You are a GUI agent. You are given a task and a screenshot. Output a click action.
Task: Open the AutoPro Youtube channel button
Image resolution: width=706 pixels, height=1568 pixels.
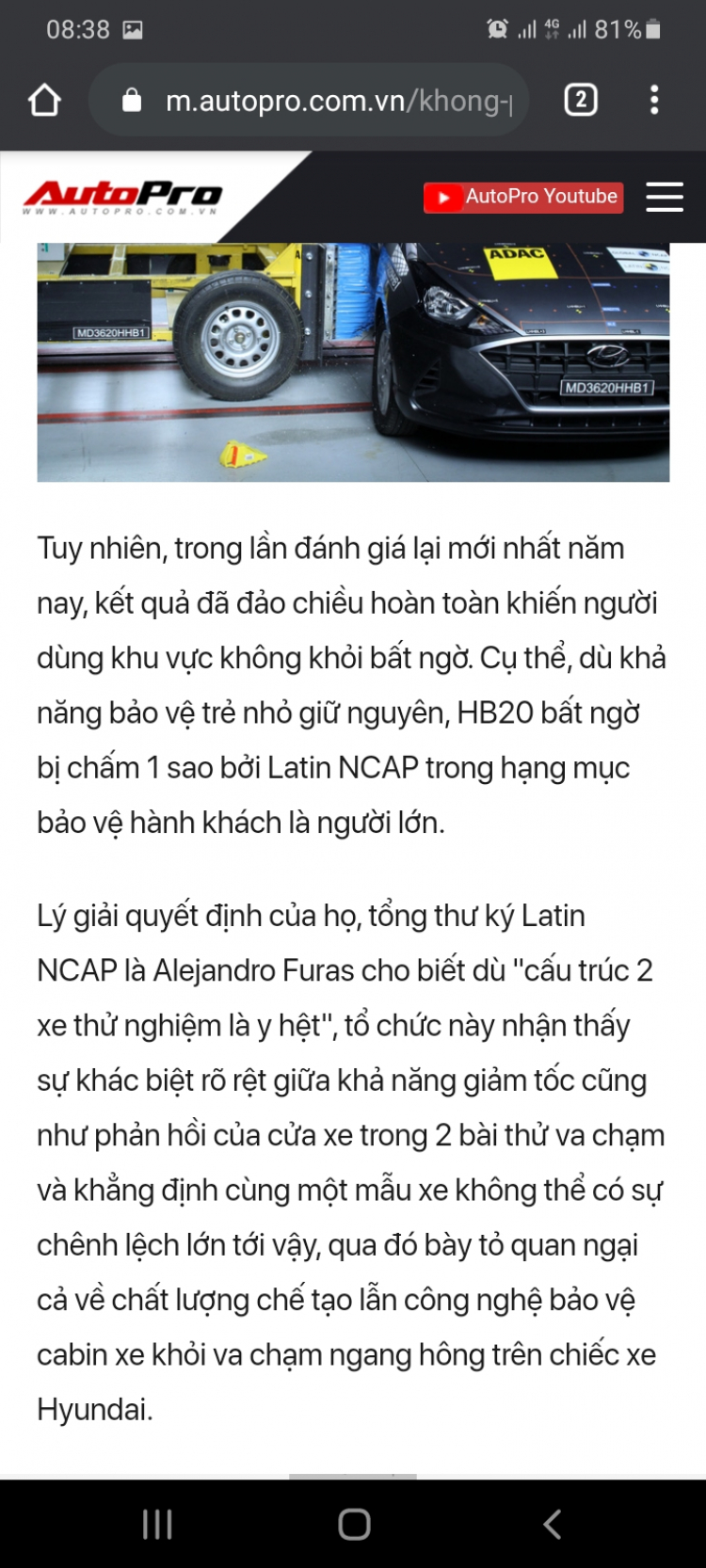tap(523, 197)
